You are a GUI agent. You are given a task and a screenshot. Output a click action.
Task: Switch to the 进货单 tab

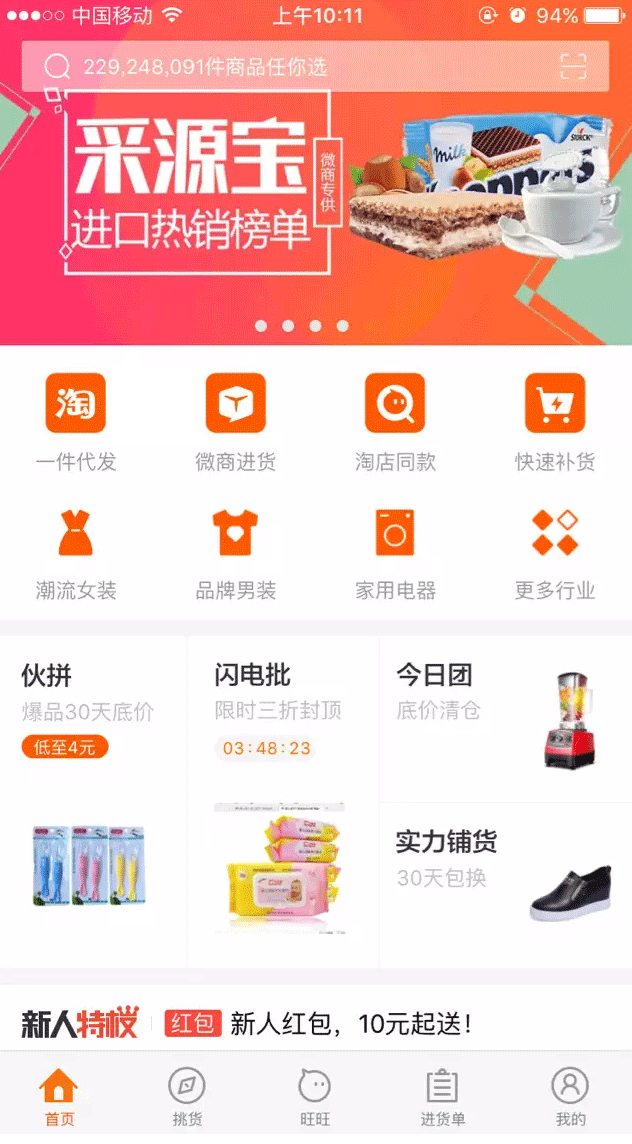442,1097
